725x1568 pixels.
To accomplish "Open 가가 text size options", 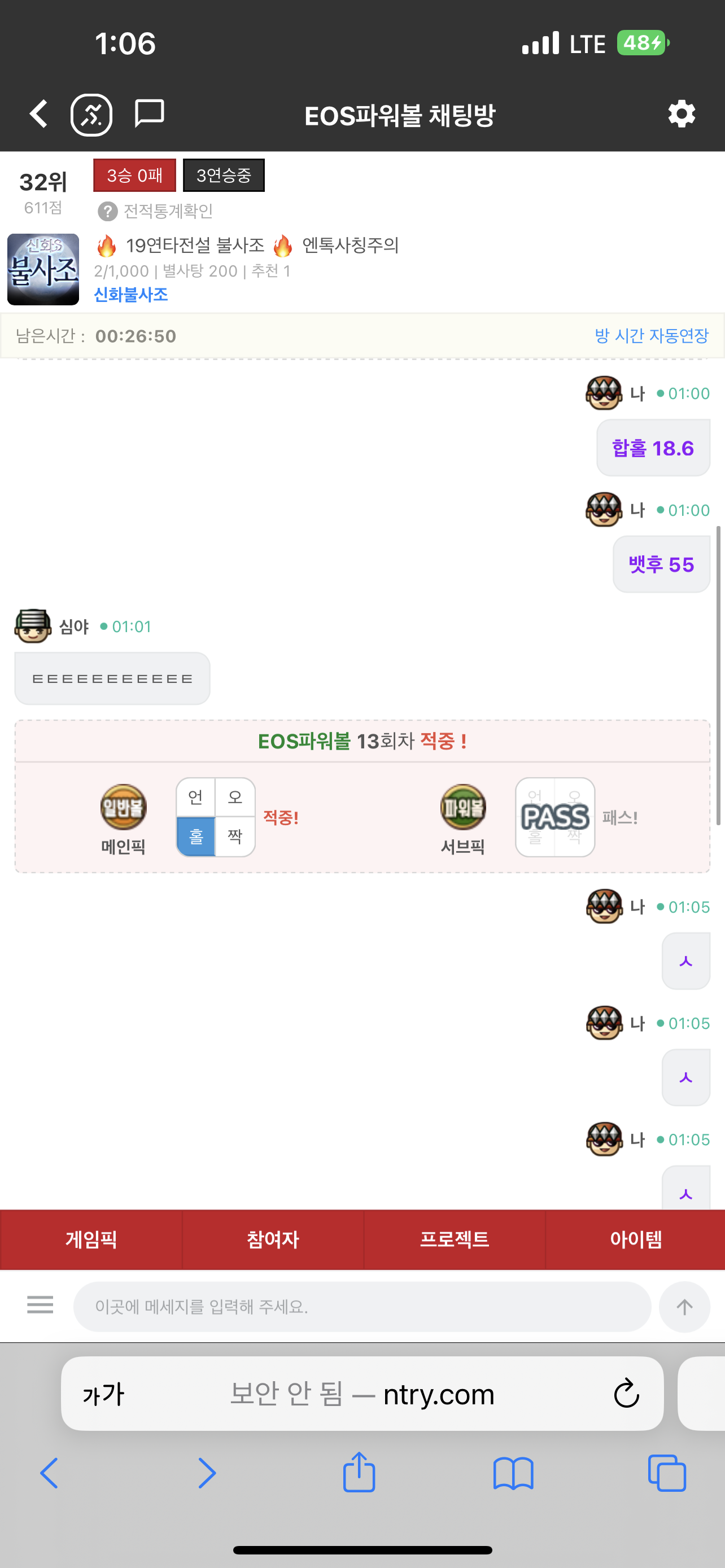I will pyautogui.click(x=103, y=1394).
